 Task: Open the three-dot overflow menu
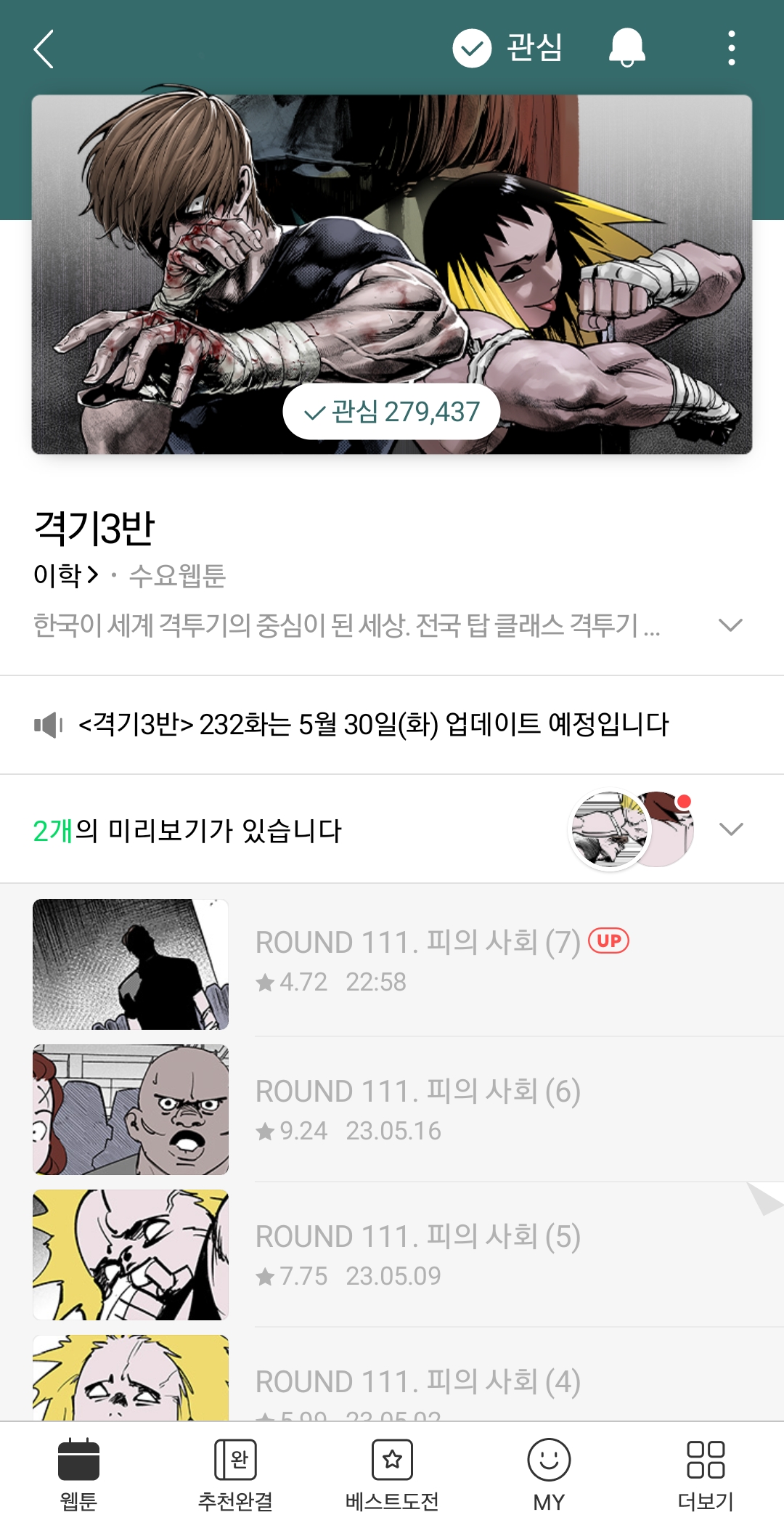click(x=731, y=48)
